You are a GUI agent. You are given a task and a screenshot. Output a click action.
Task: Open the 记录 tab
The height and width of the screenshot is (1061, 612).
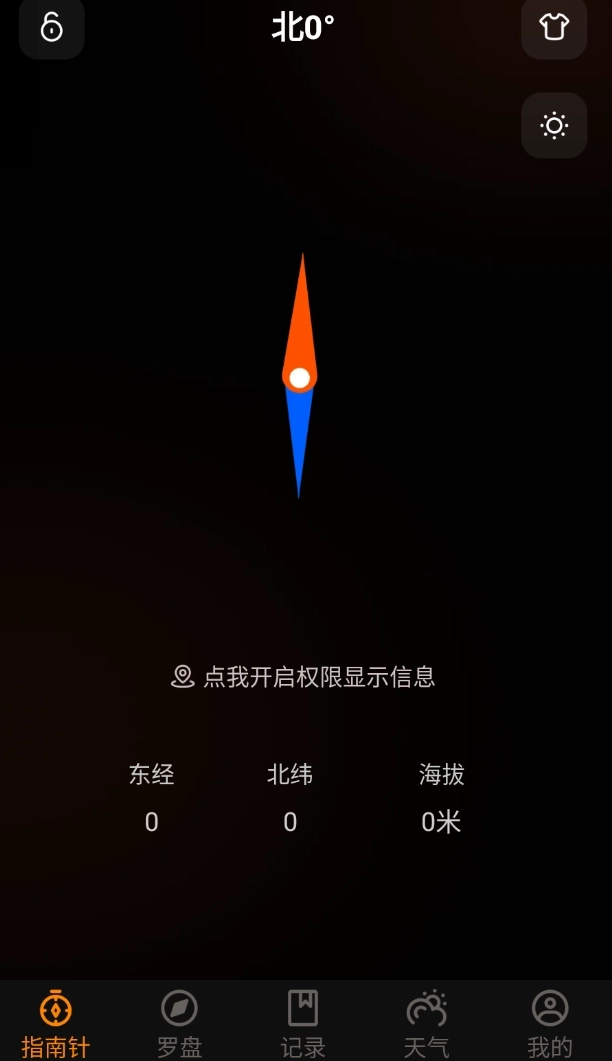302,1021
